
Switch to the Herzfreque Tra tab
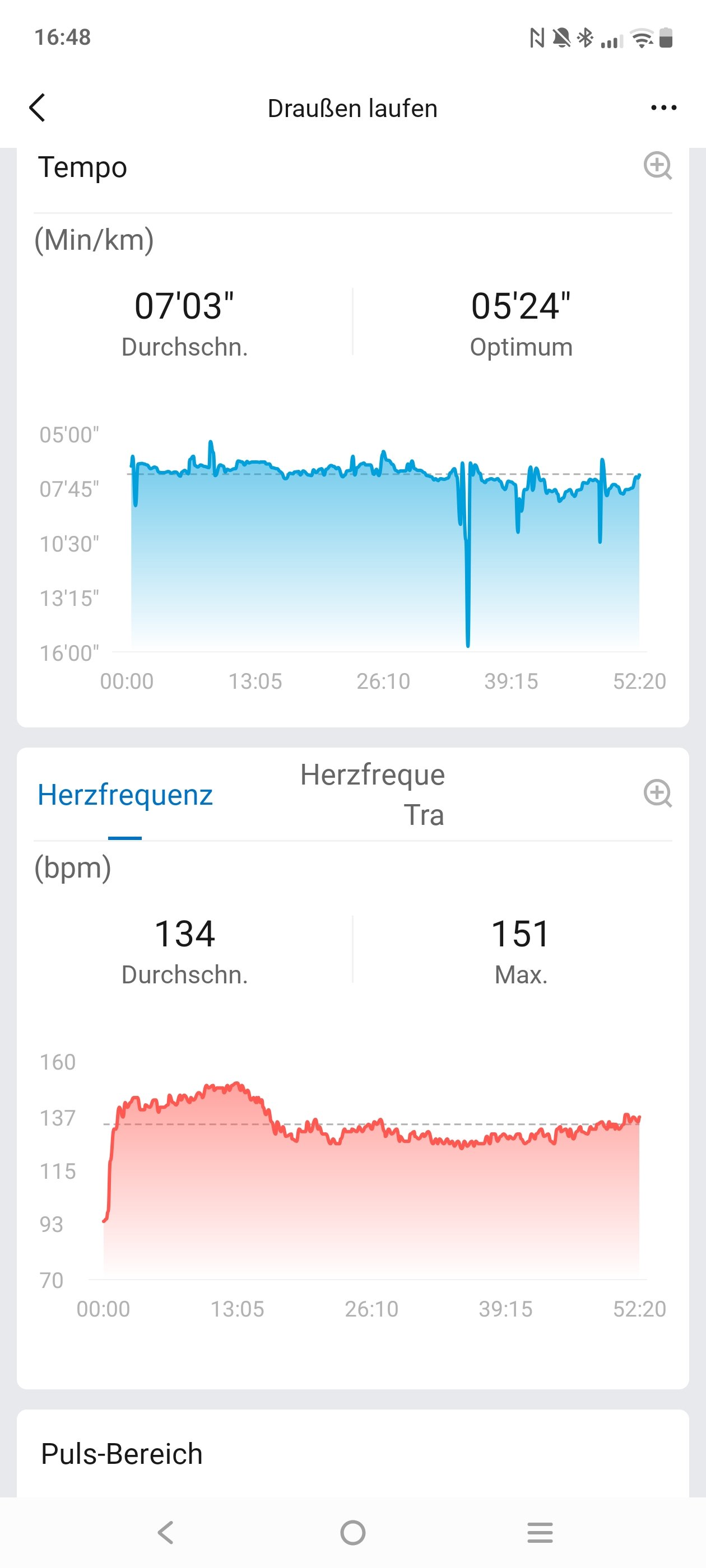[x=373, y=794]
